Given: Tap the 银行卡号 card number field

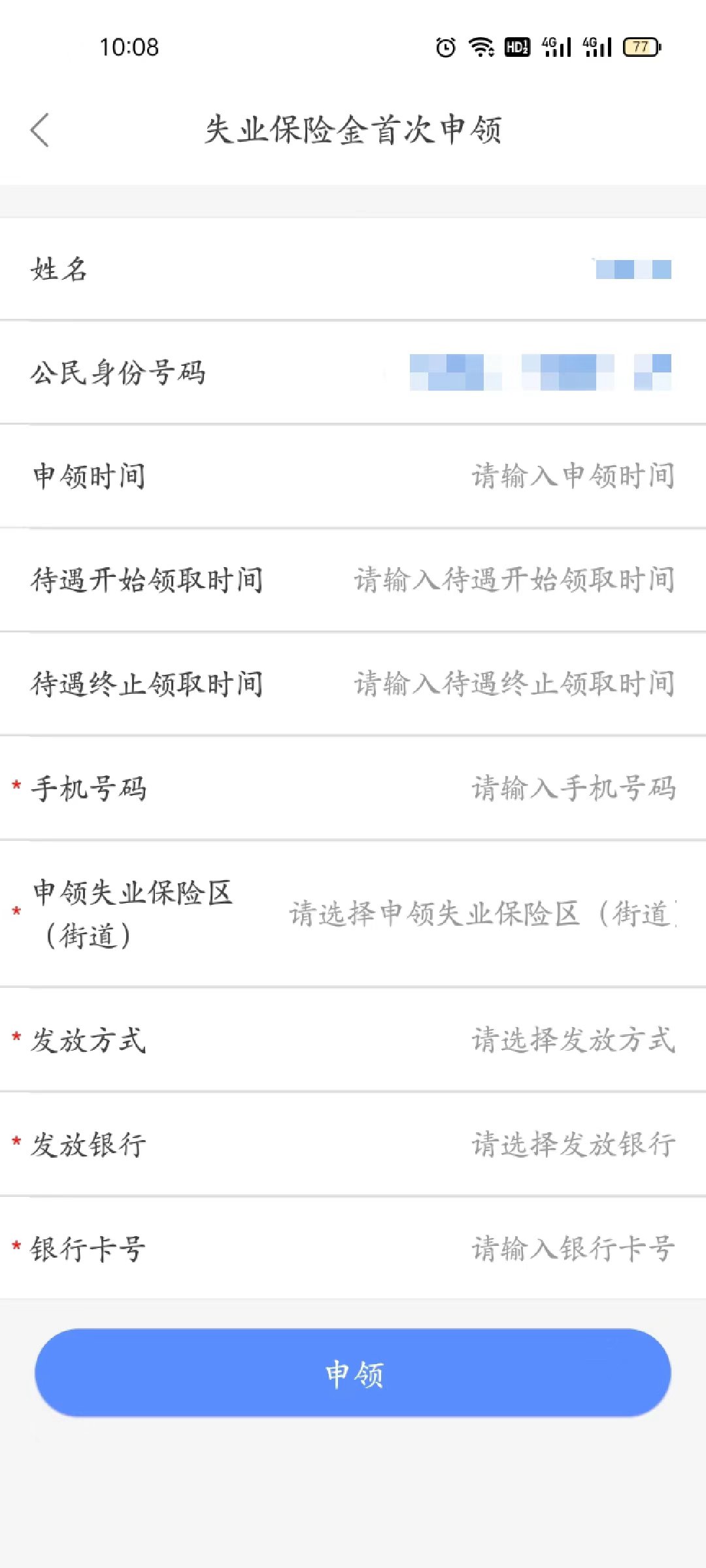Looking at the screenshot, I should pos(573,1249).
